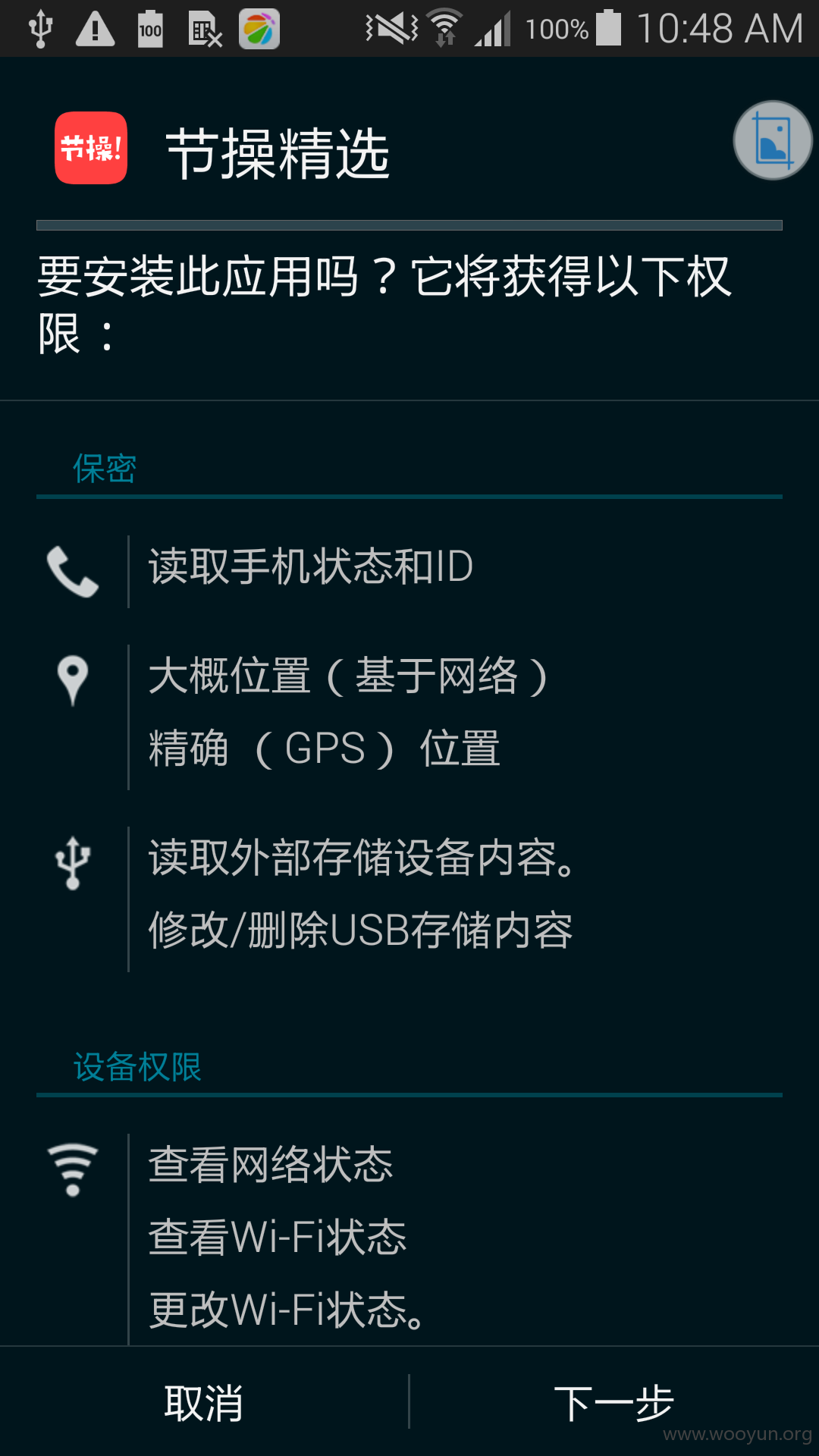Open the 大概位置(基于网络) permission details
The height and width of the screenshot is (1456, 819).
click(348, 676)
